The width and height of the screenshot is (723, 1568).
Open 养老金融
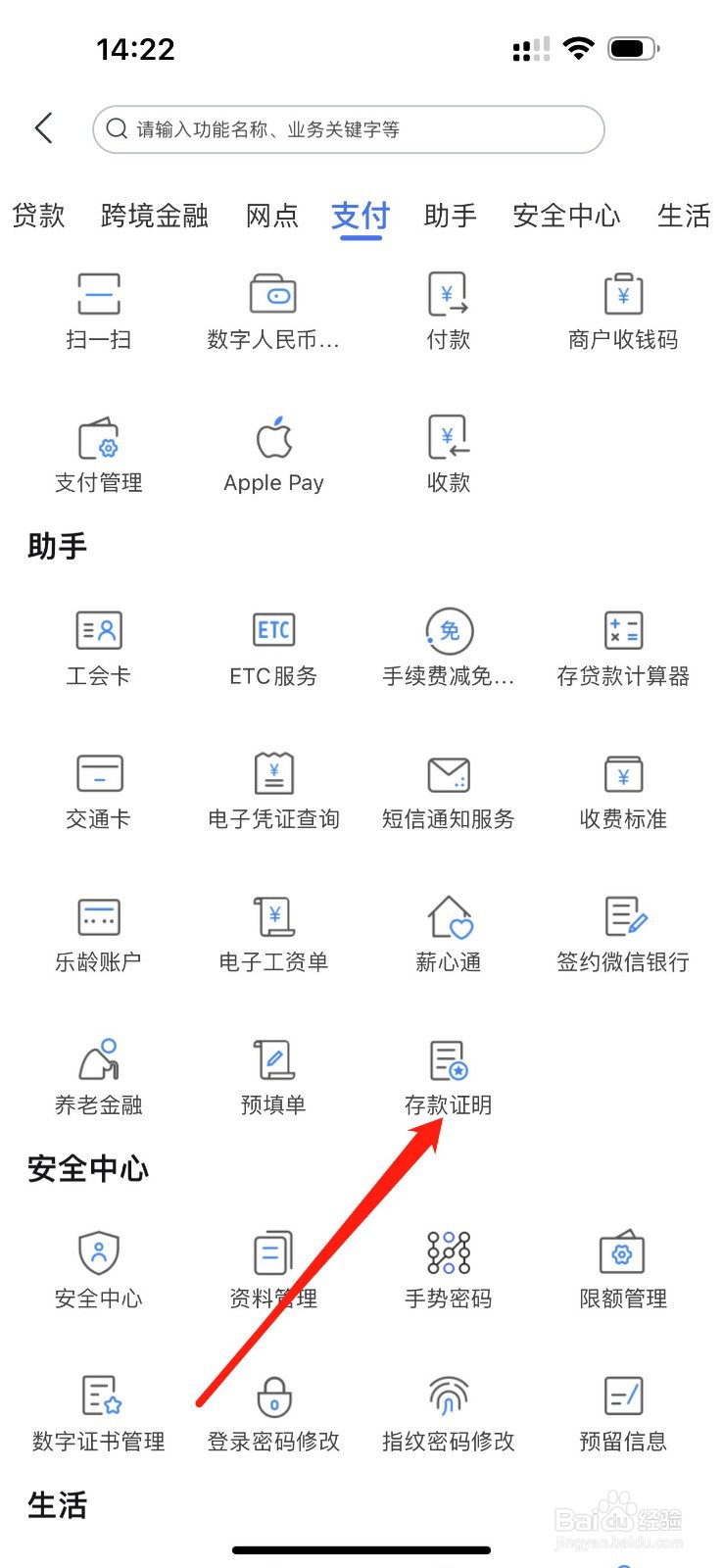pos(99,1078)
